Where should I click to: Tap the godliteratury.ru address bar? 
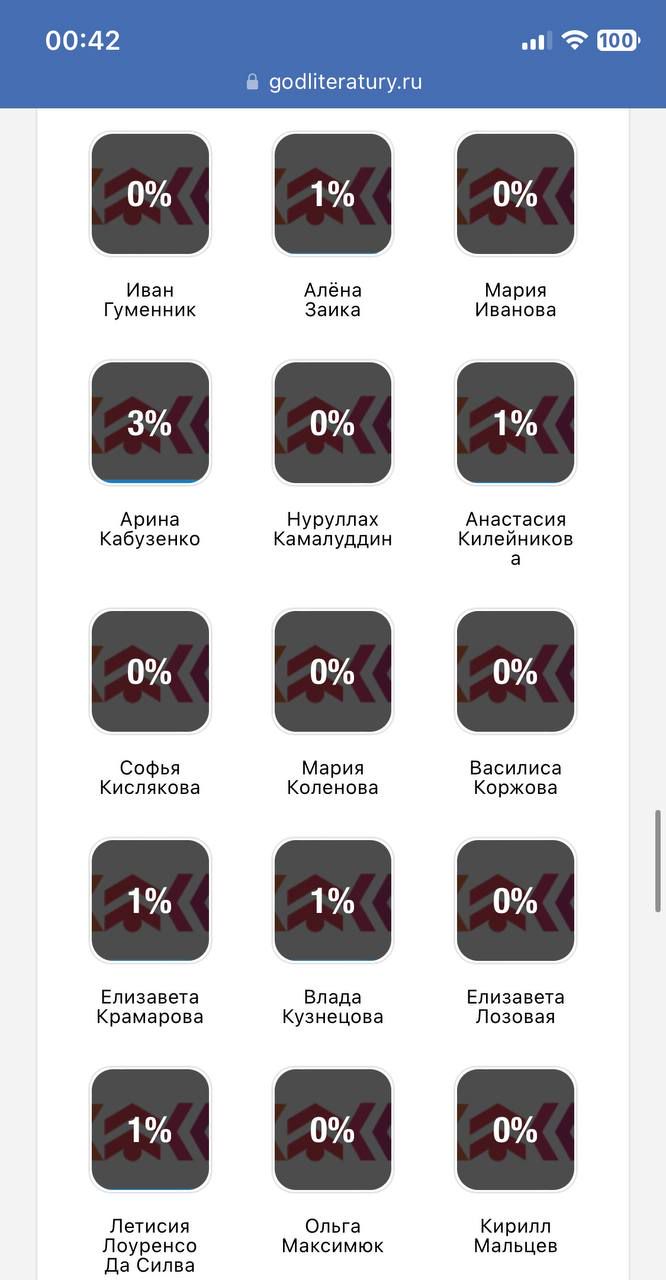(334, 82)
